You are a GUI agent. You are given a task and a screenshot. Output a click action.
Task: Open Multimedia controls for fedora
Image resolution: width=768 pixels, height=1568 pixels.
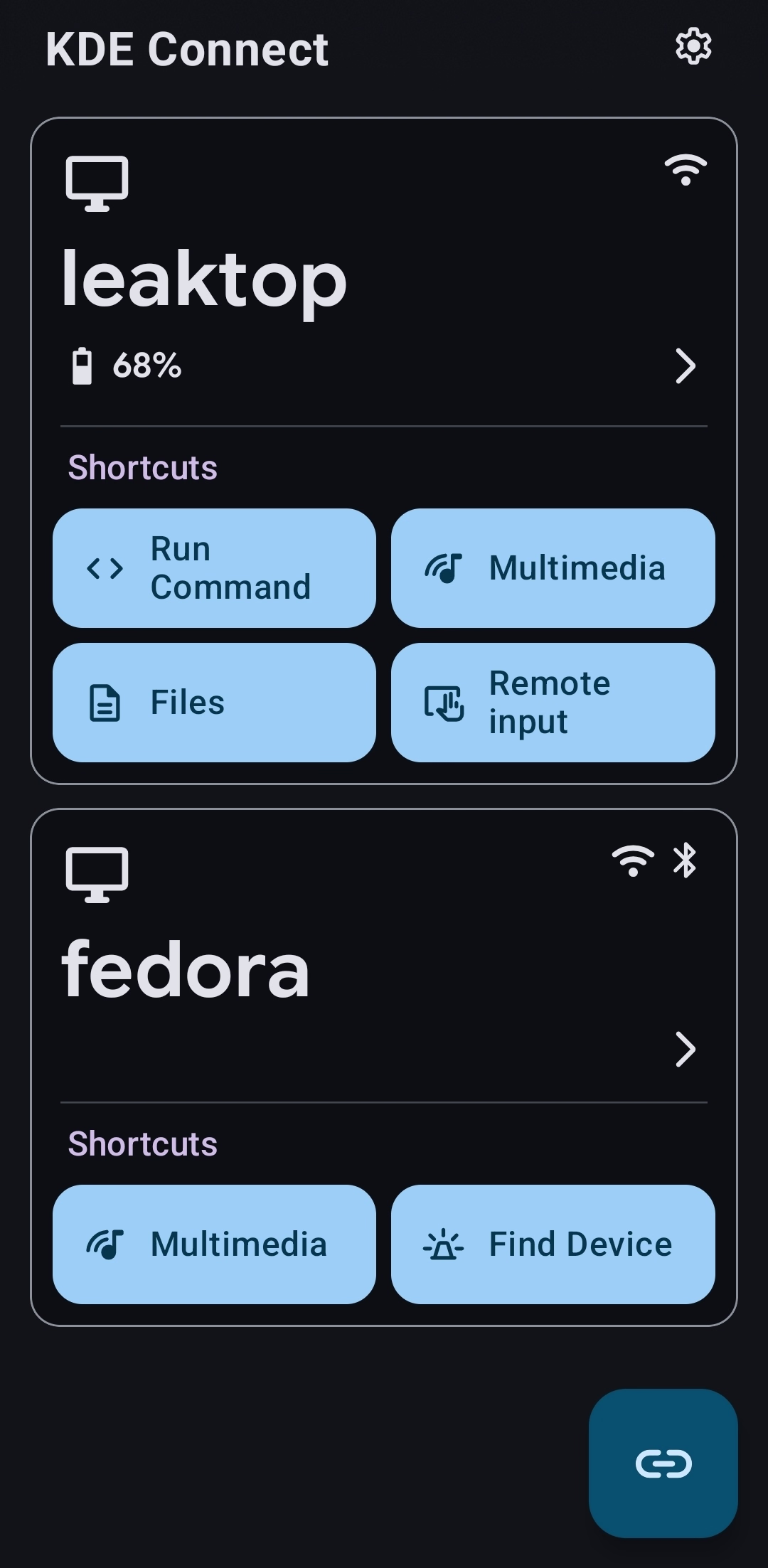click(214, 1244)
